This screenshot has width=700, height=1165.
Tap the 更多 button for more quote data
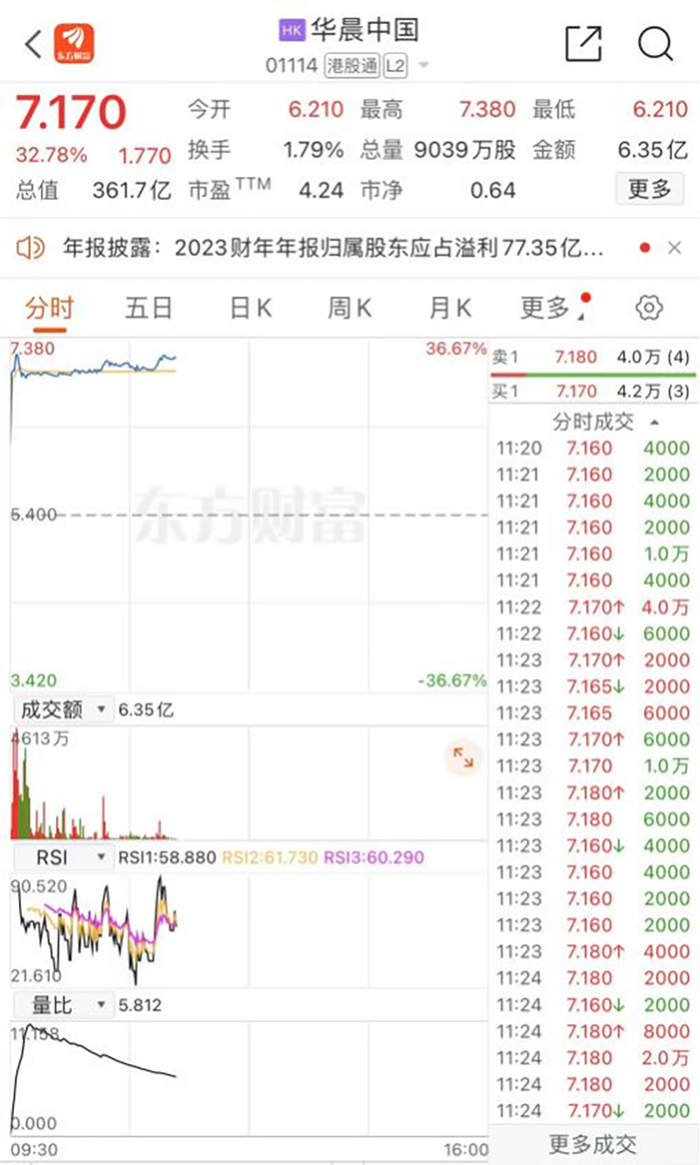(x=649, y=188)
